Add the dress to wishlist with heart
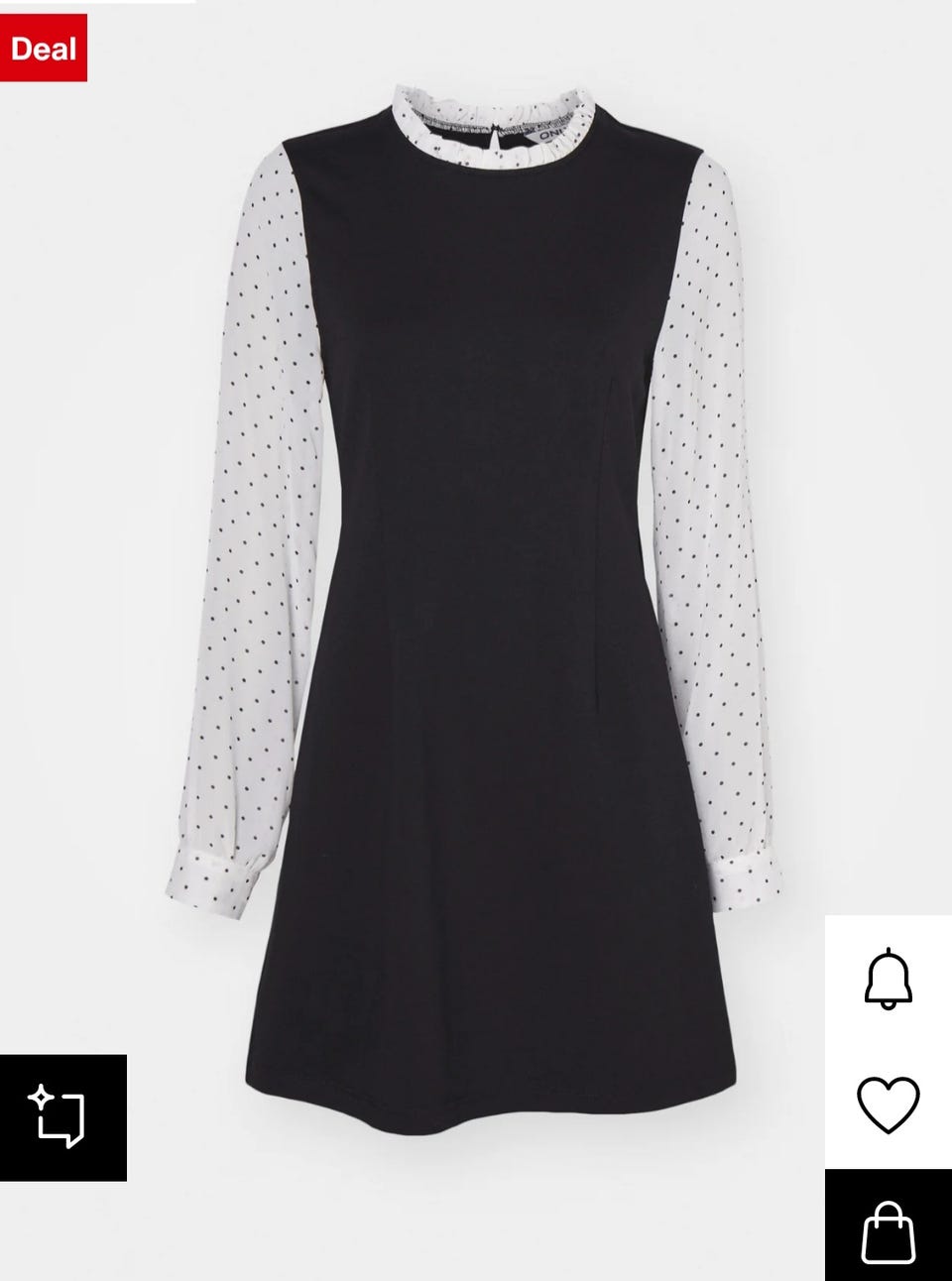 [888, 1105]
